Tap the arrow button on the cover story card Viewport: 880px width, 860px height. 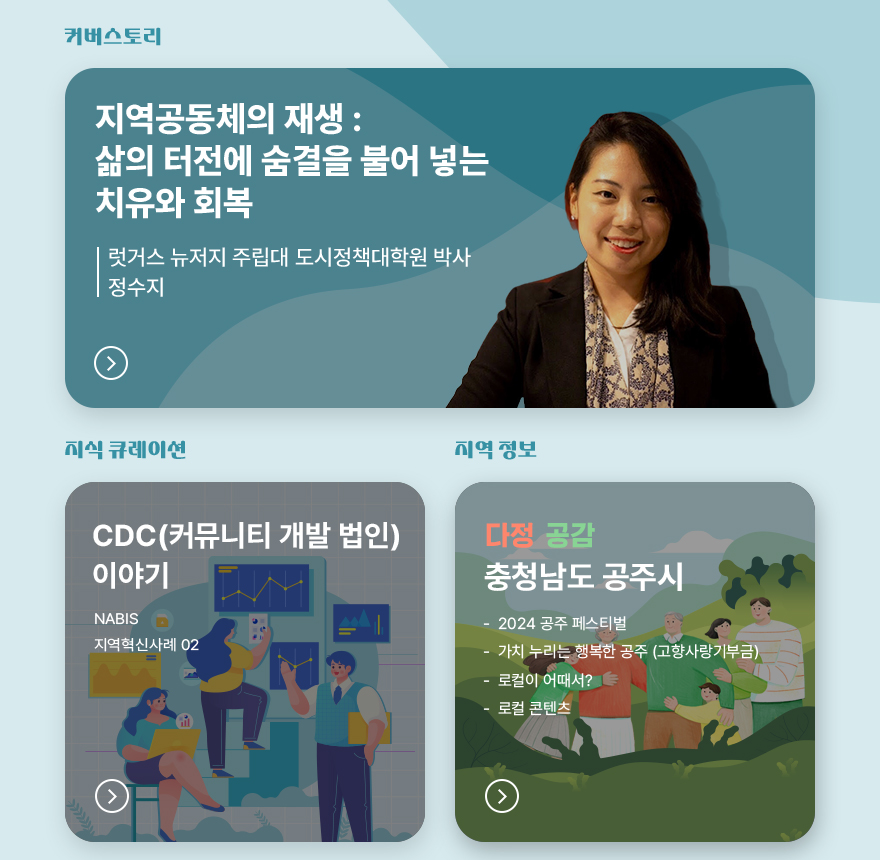click(x=111, y=363)
